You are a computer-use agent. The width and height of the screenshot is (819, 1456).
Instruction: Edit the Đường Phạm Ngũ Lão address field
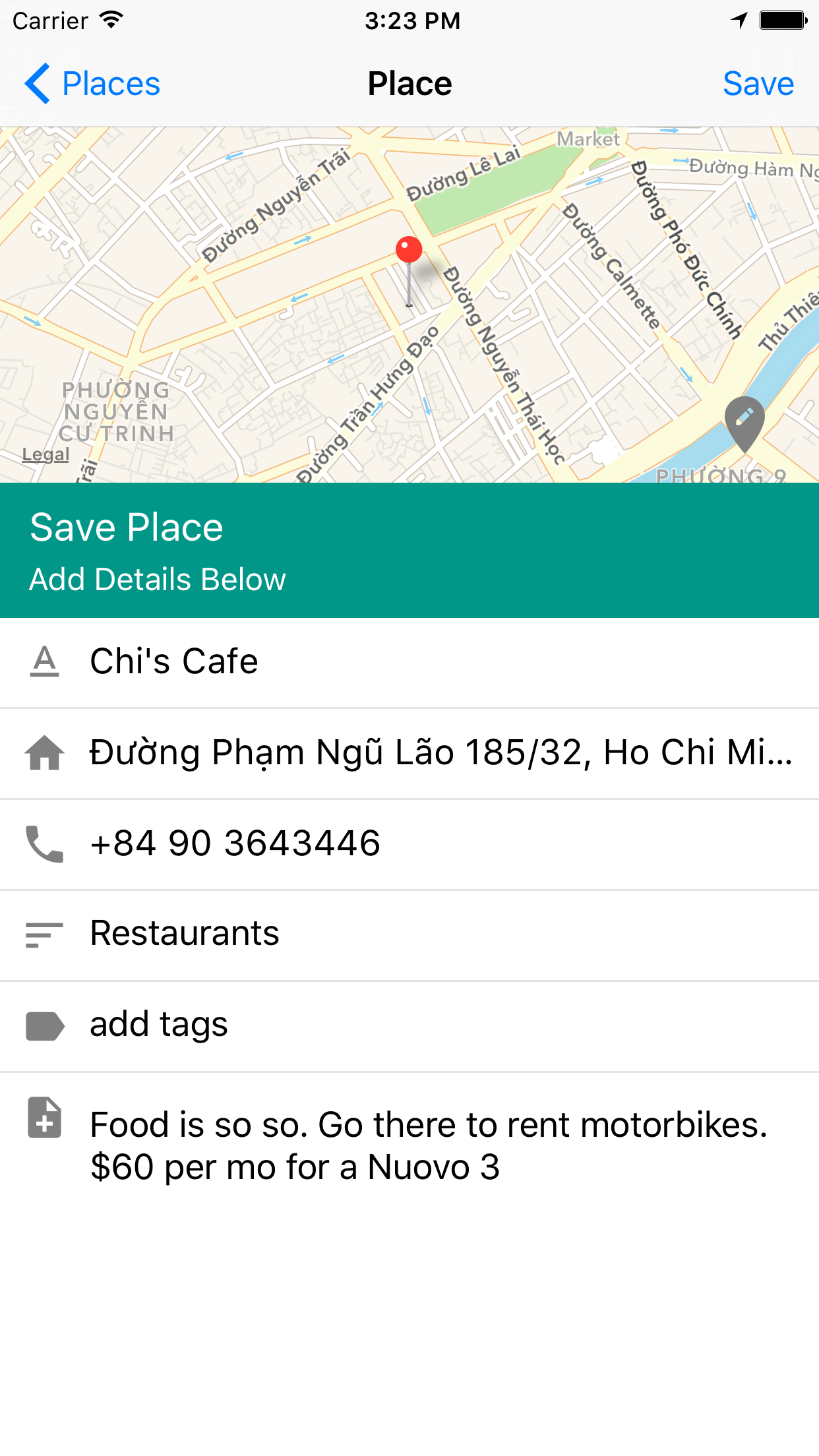tap(440, 752)
